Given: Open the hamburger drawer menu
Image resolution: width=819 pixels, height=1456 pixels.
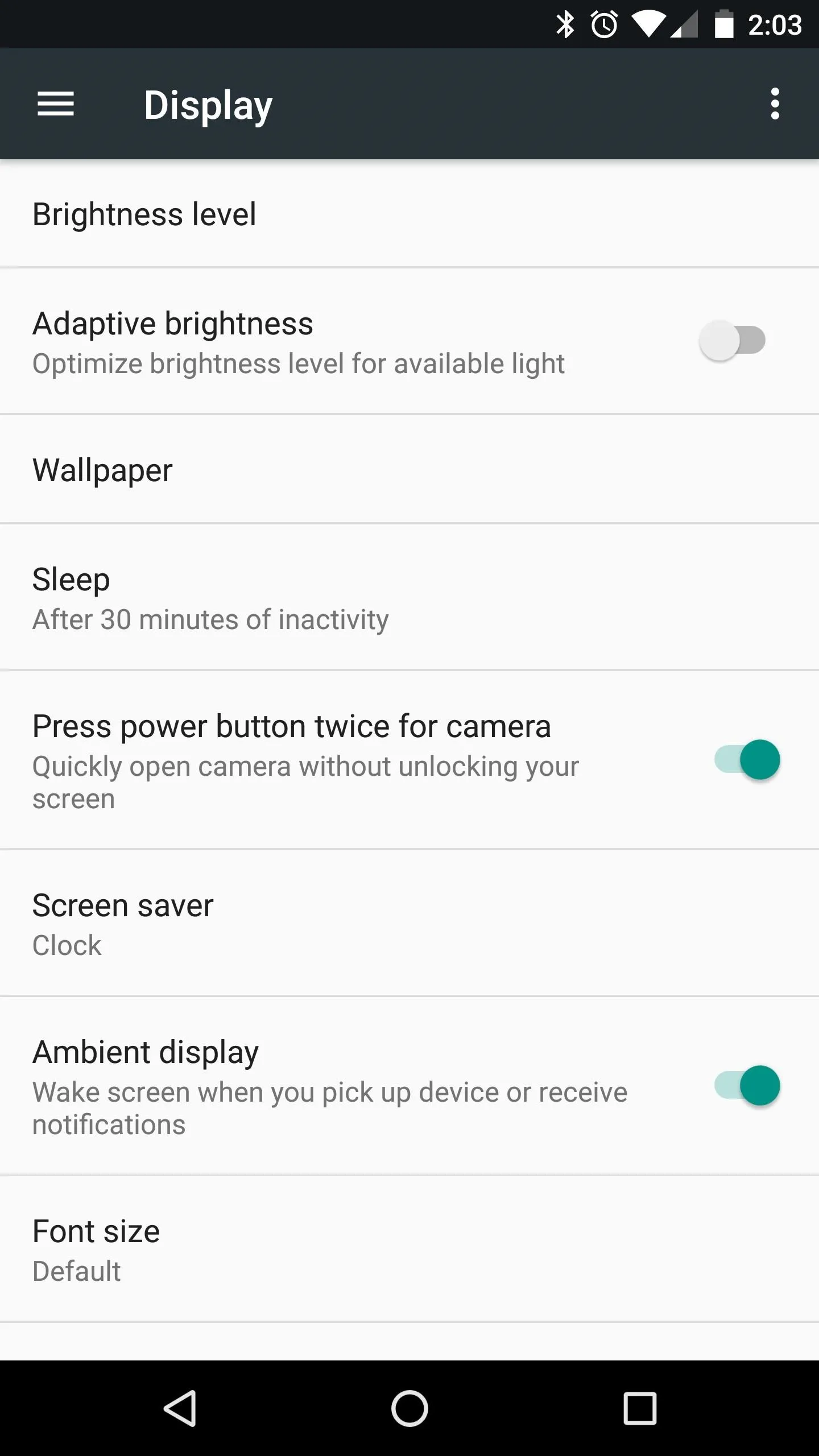Looking at the screenshot, I should (x=56, y=104).
